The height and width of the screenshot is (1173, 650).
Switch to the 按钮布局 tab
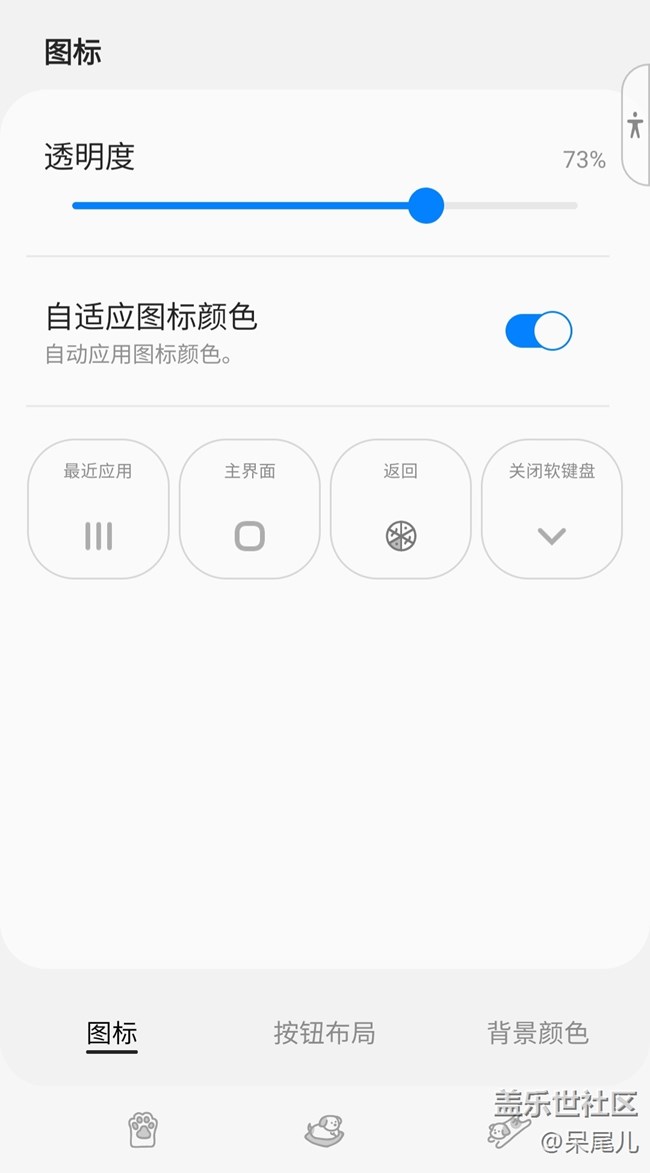pyautogui.click(x=324, y=1033)
